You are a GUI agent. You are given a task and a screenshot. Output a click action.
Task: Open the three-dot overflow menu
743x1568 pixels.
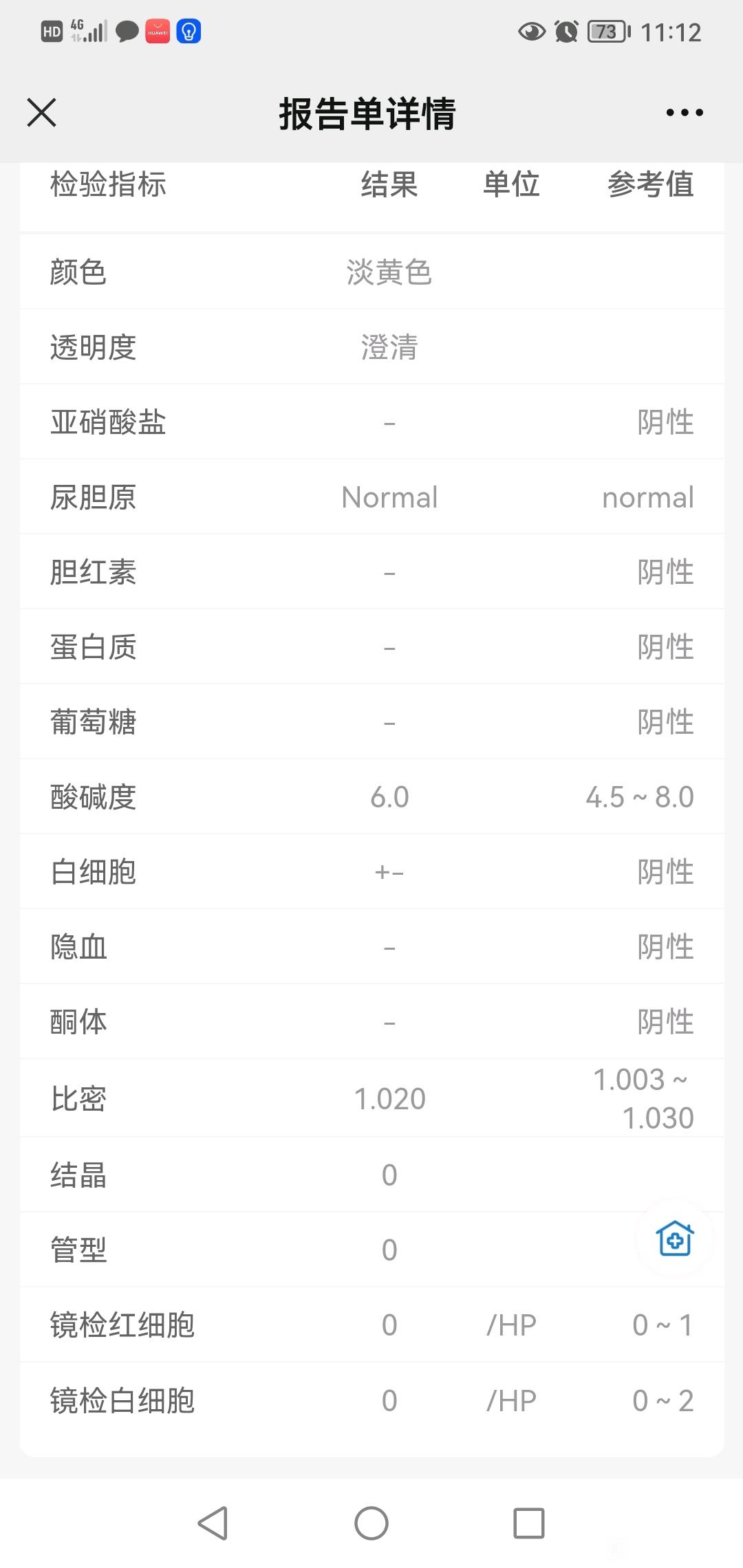[x=685, y=113]
